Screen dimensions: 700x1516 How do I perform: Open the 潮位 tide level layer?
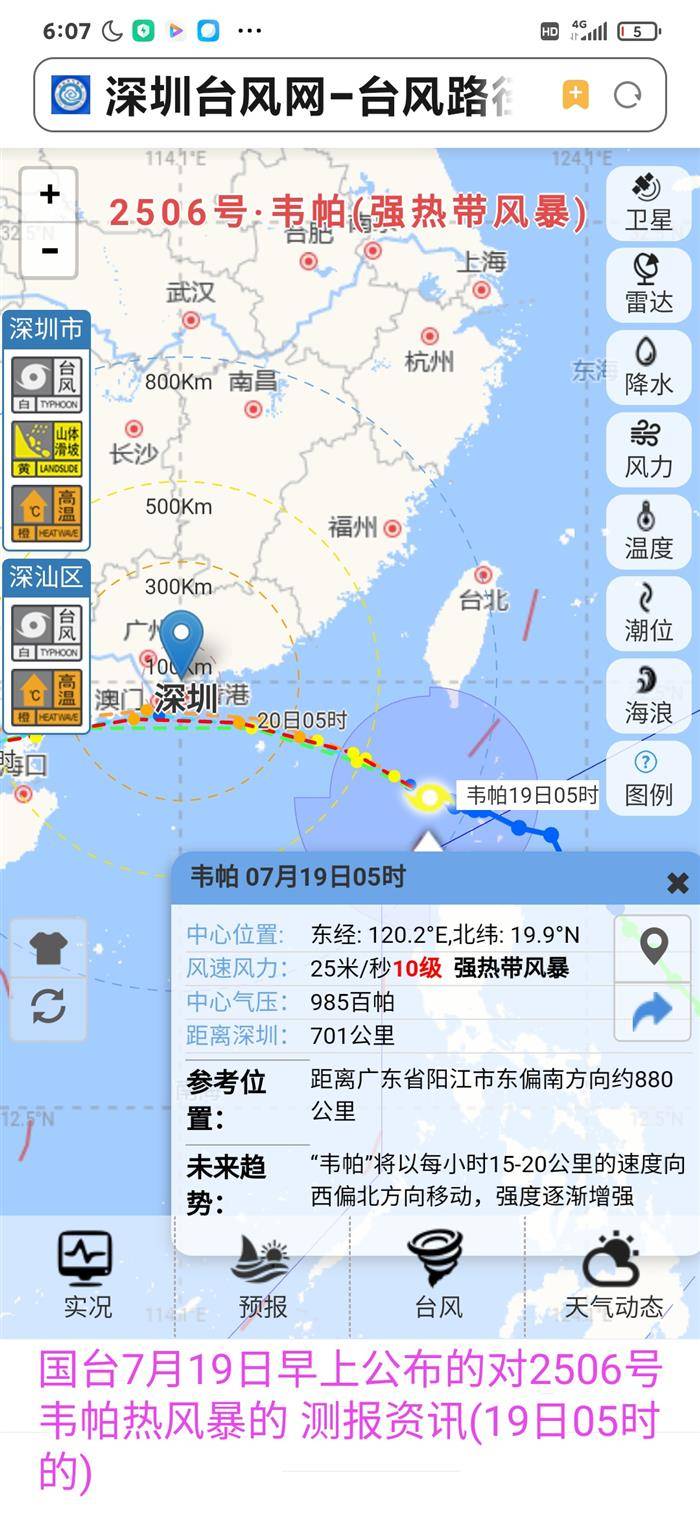tap(648, 613)
